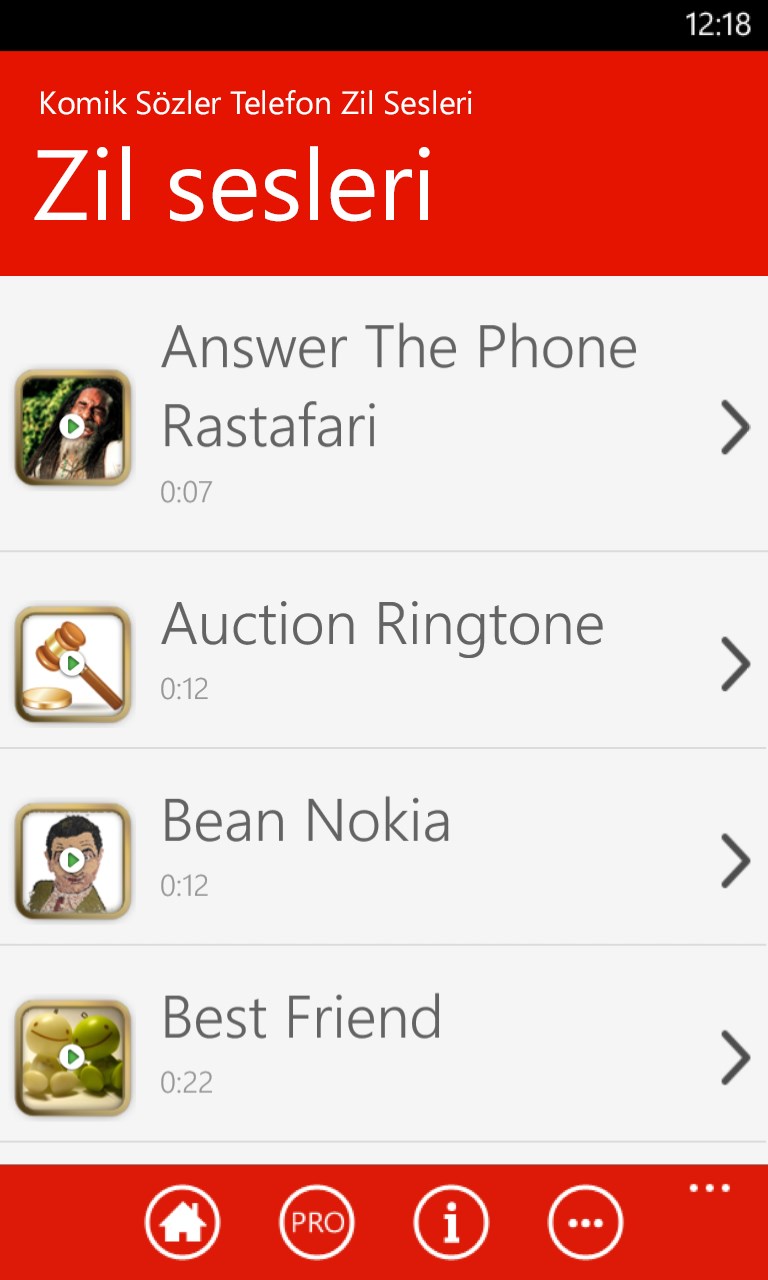
Task: Show the app info
Action: [451, 1222]
